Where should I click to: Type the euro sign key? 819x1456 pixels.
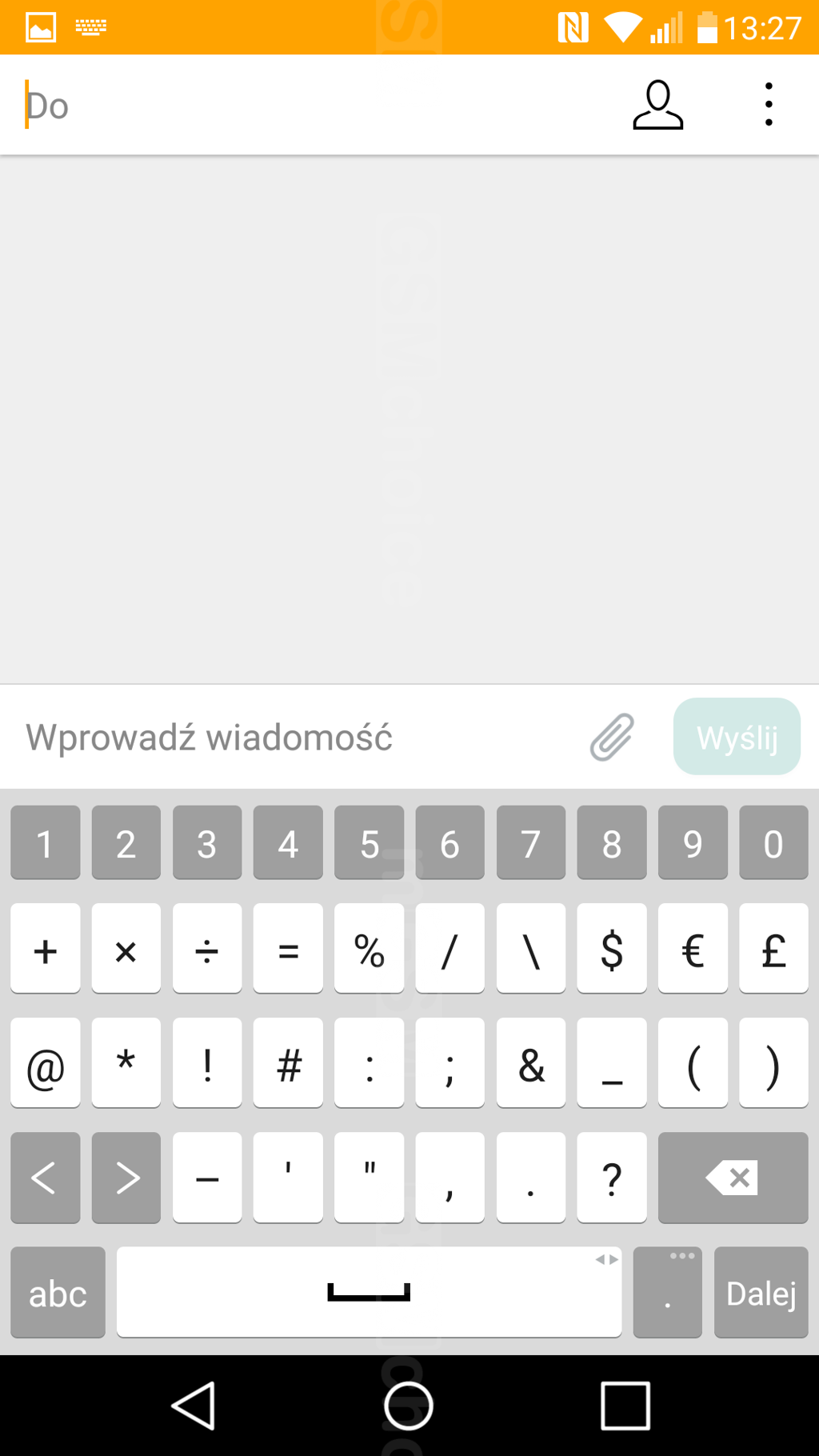coord(693,949)
